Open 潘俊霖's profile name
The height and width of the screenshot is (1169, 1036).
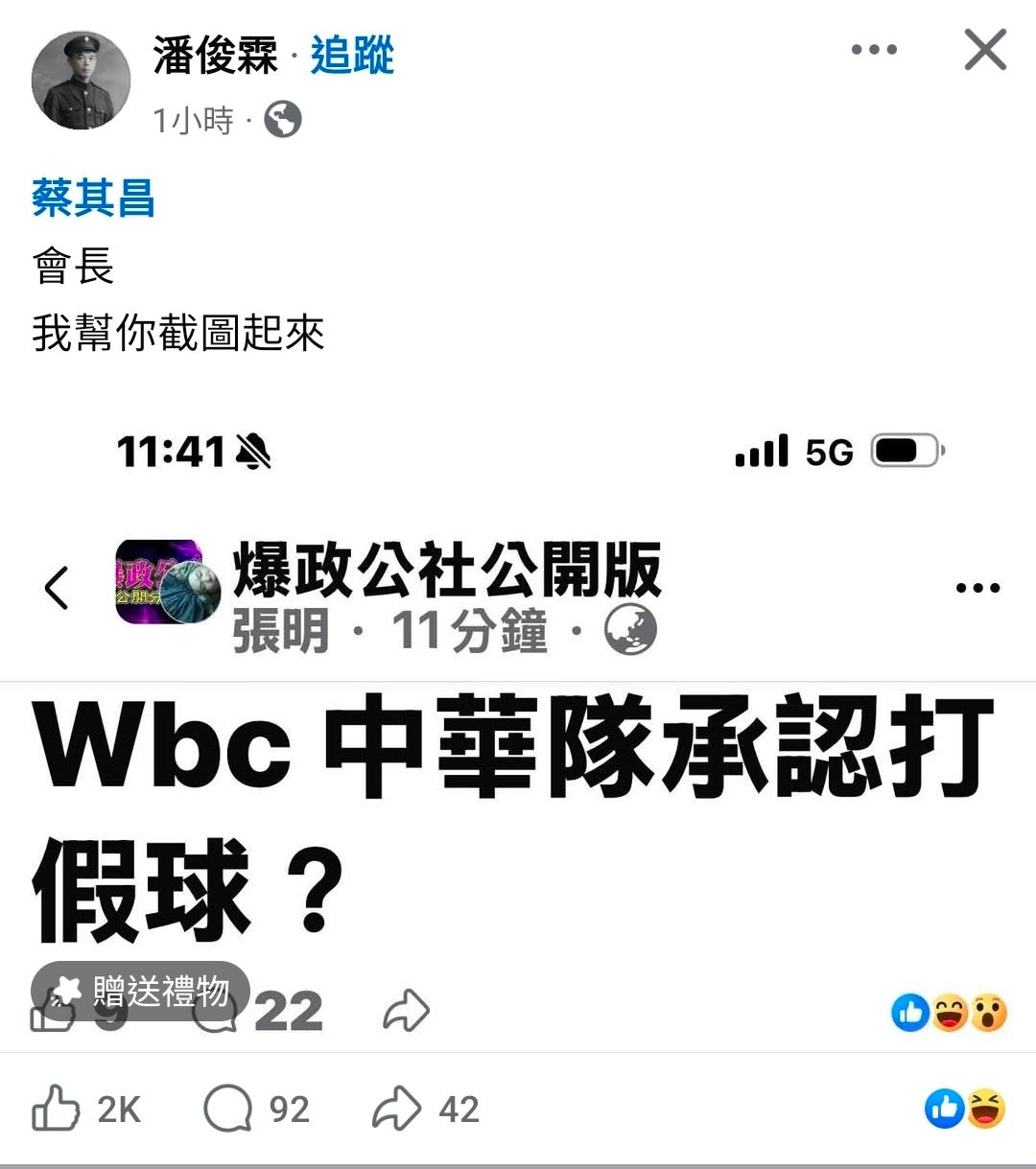pos(215,56)
